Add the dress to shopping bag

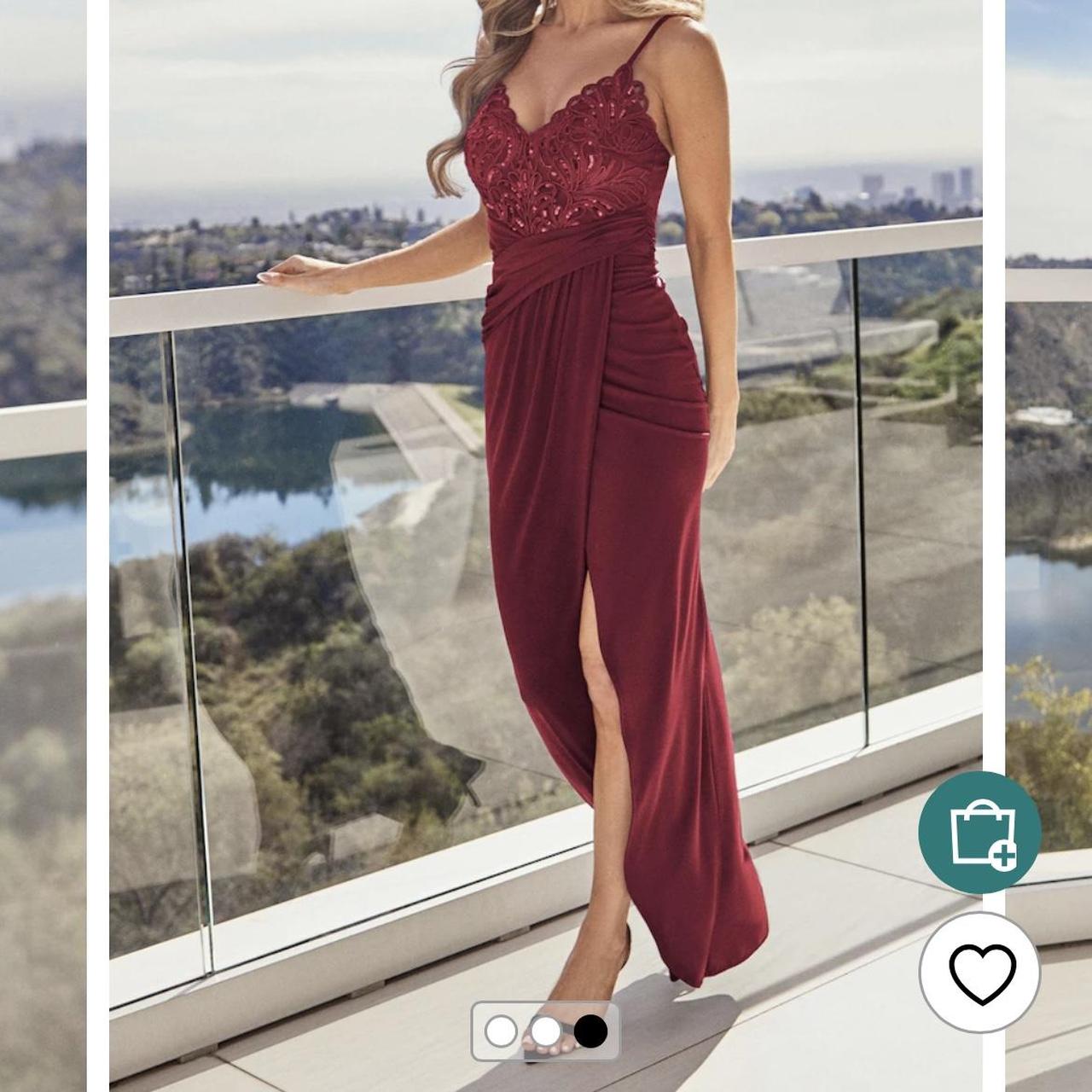coord(979,832)
